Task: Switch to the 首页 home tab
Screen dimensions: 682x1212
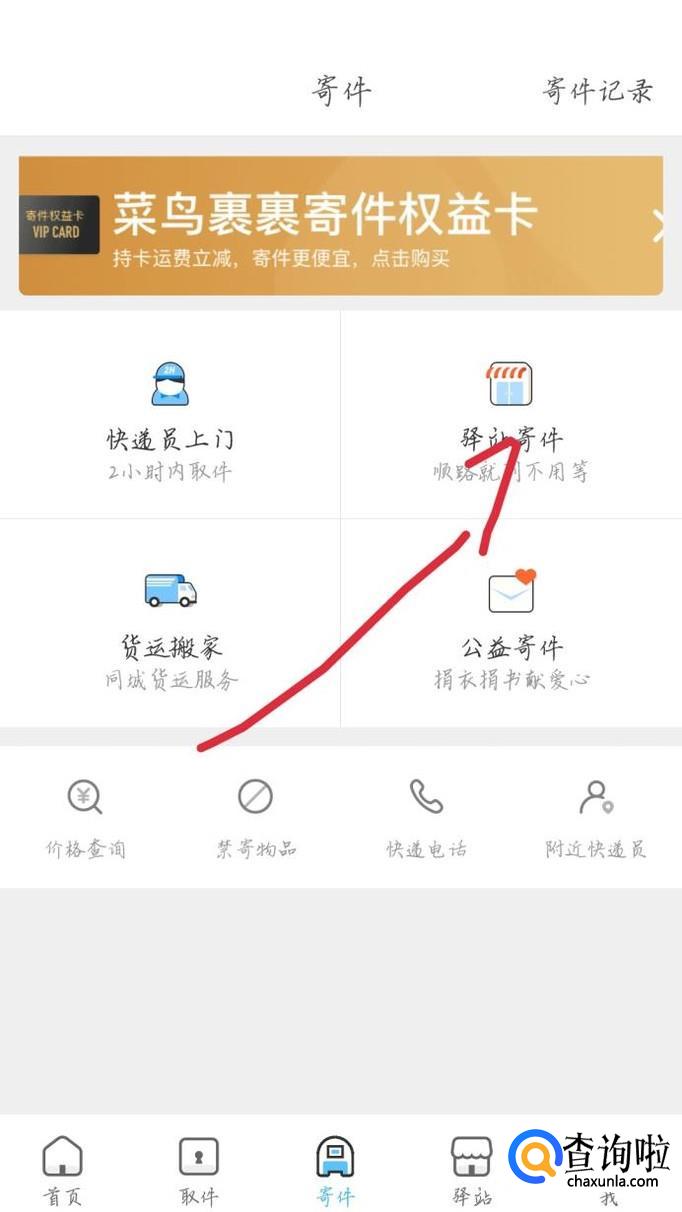Action: coord(62,1170)
